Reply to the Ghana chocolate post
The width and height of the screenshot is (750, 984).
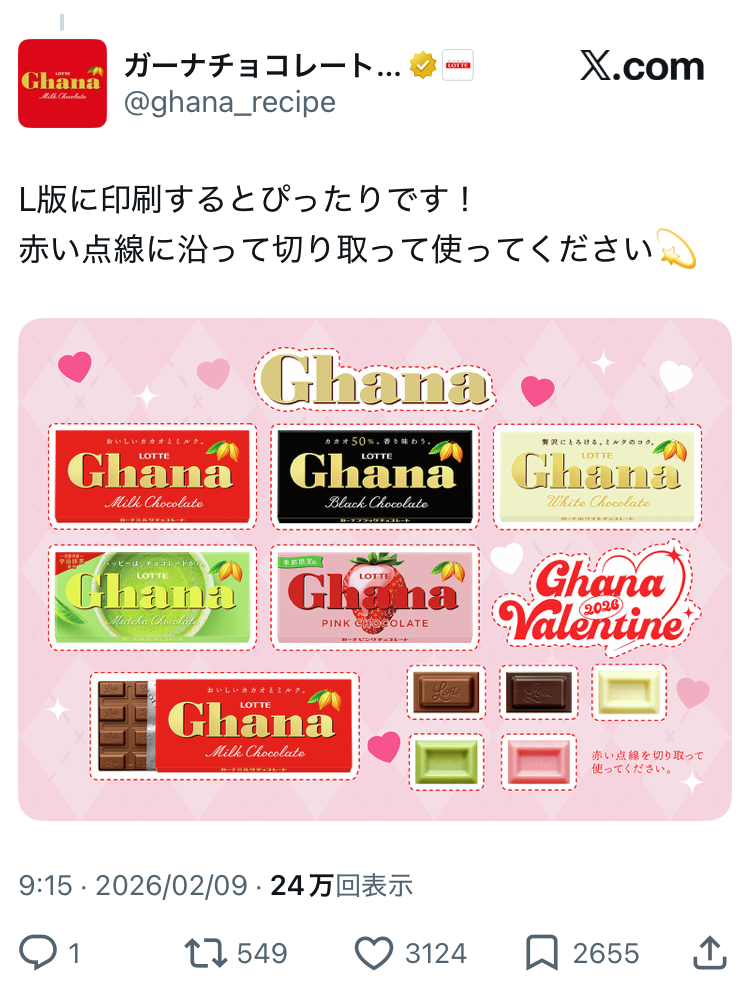(38, 952)
